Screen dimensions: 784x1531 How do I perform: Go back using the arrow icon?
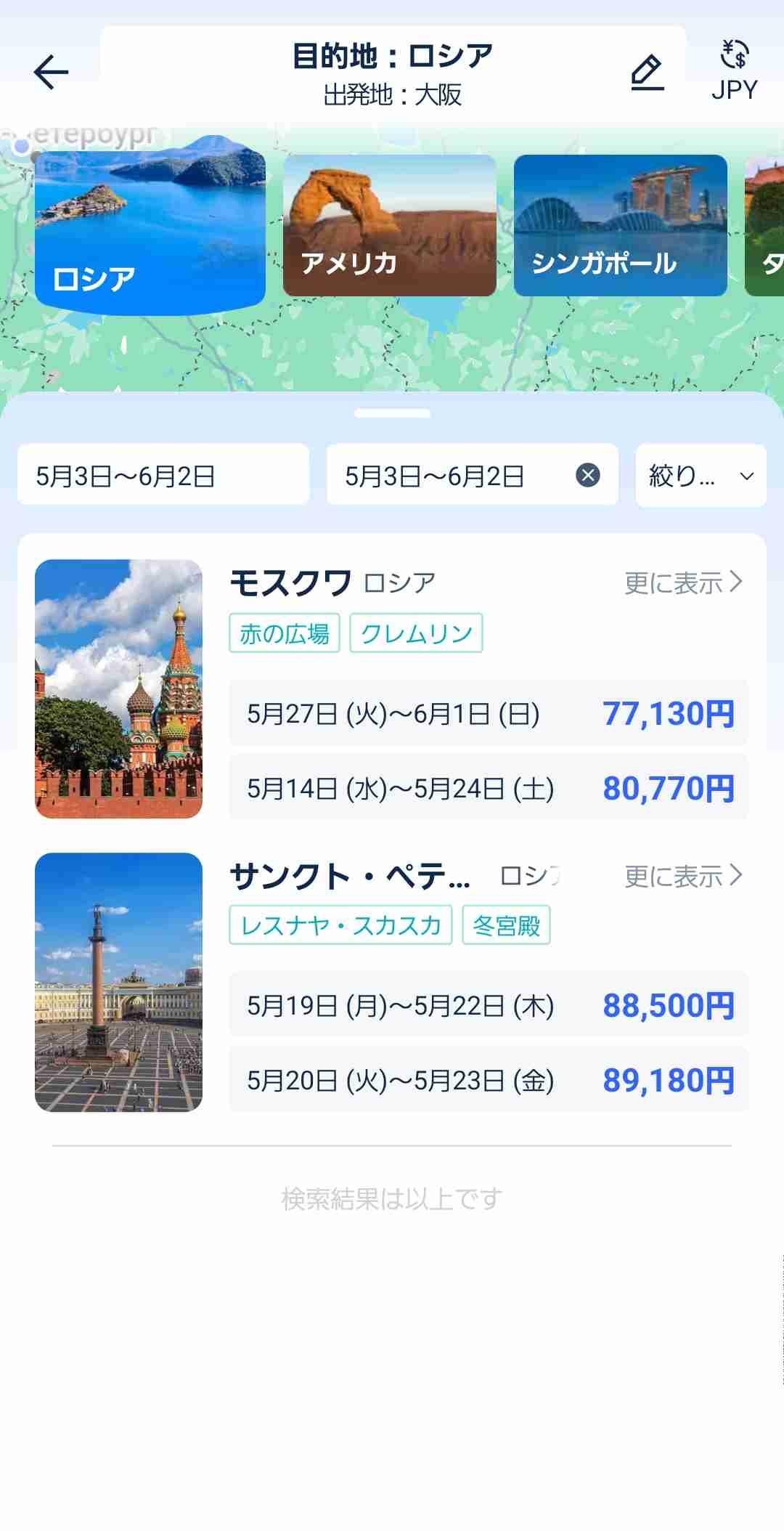51,73
